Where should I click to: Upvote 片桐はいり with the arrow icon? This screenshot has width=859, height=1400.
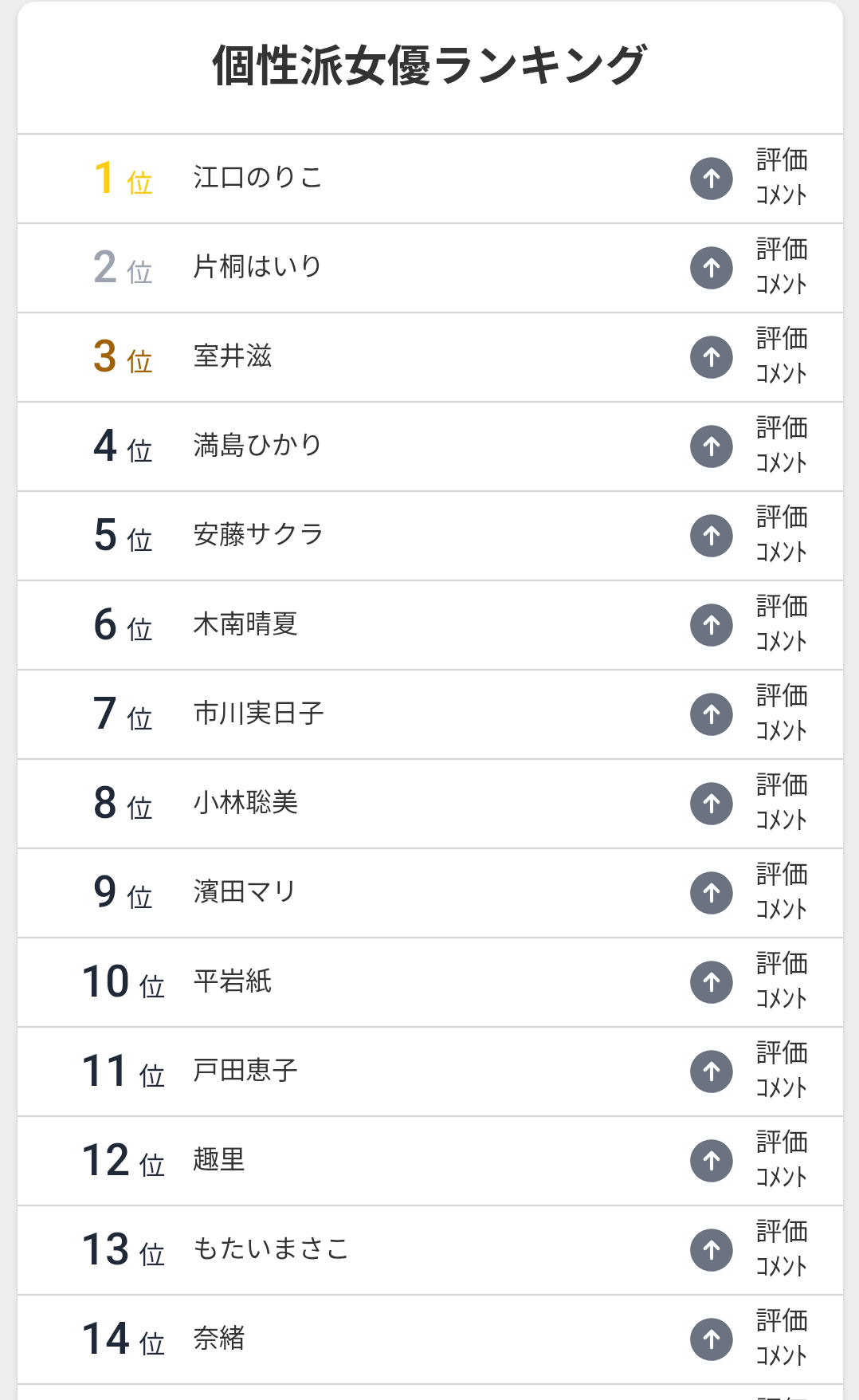coord(710,268)
